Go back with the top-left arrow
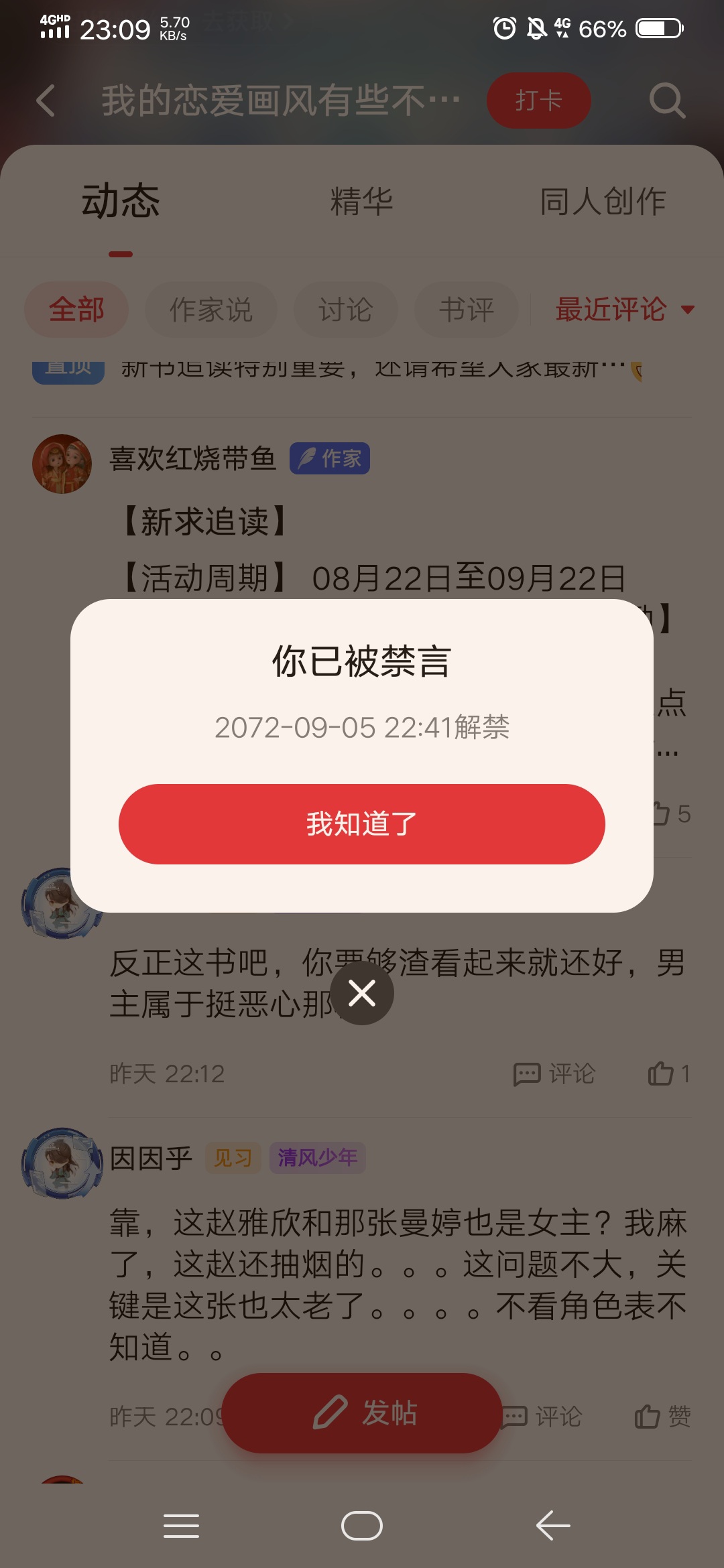Viewport: 724px width, 1568px height. pos(46,101)
